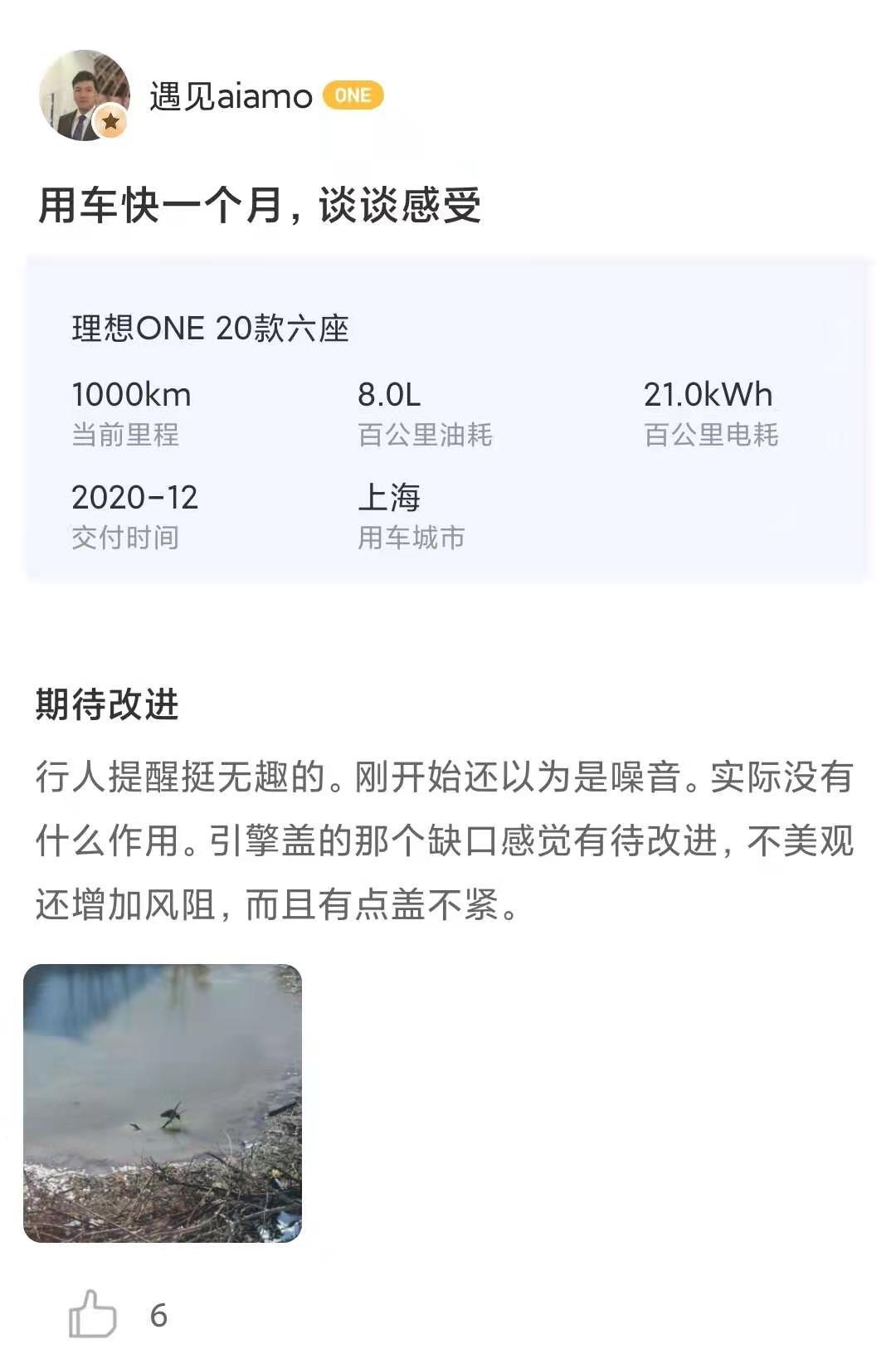Like this post with the thumbs-up
This screenshot has width=896, height=1354.
(x=92, y=1313)
